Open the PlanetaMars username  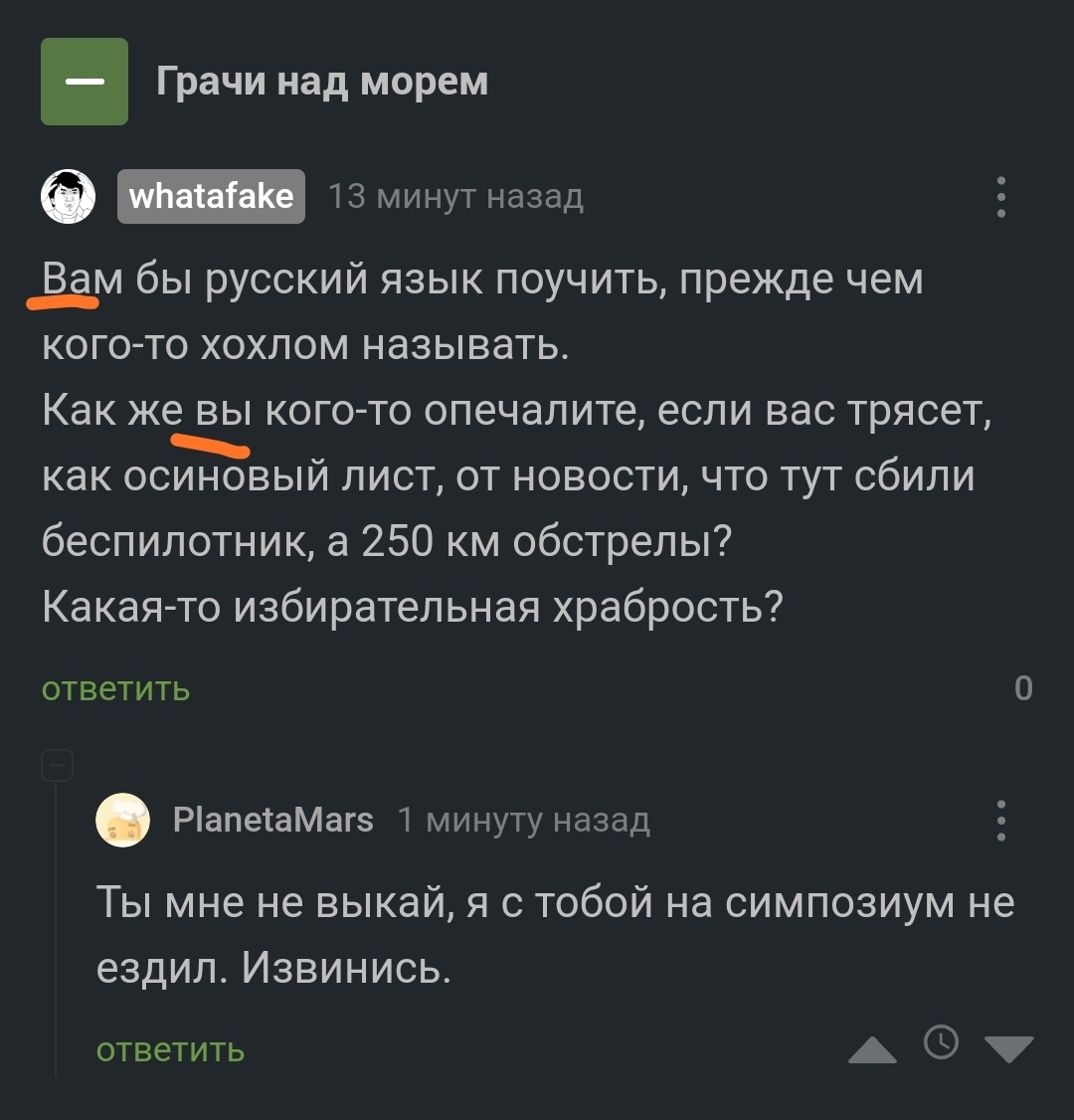[272, 821]
